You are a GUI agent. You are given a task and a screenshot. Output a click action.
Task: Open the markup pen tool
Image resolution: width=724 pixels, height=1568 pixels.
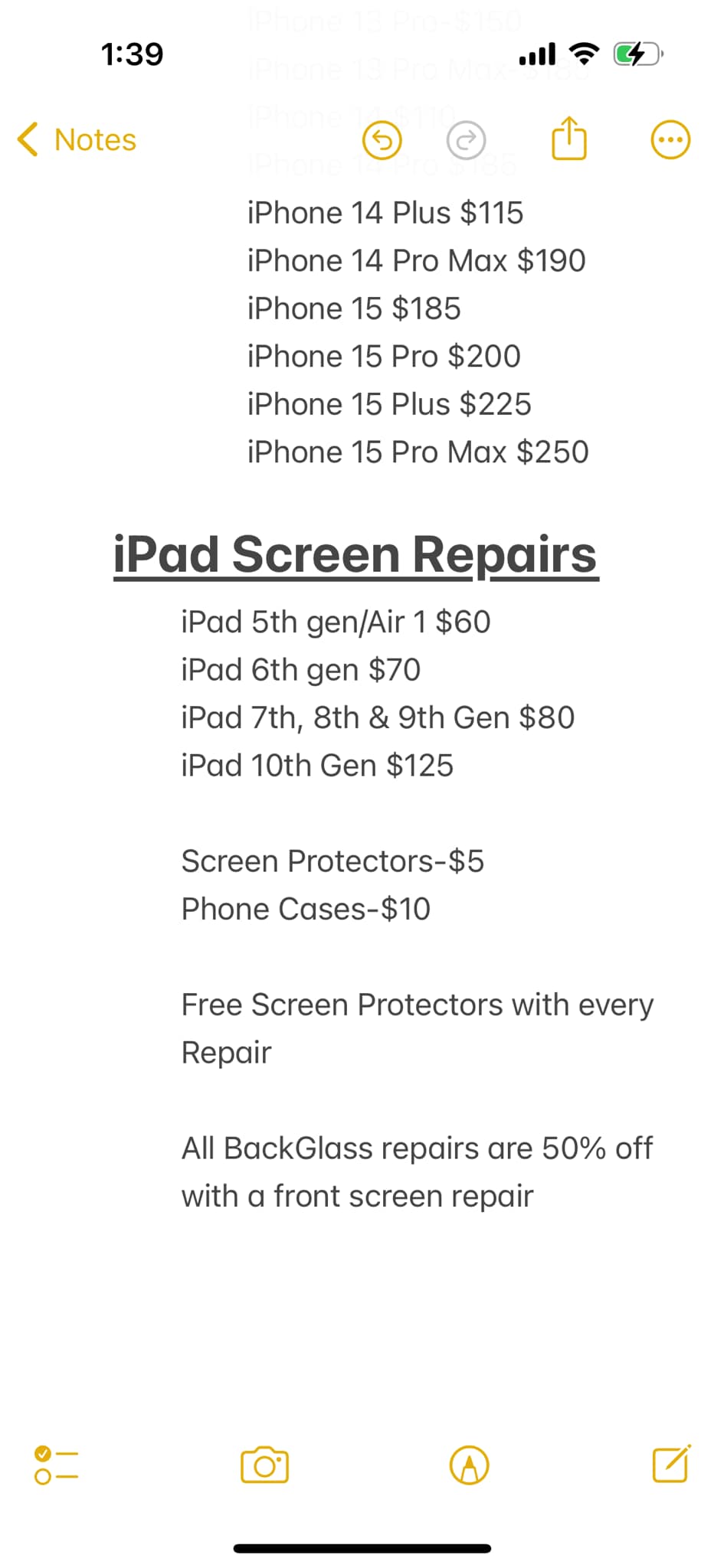[469, 1465]
